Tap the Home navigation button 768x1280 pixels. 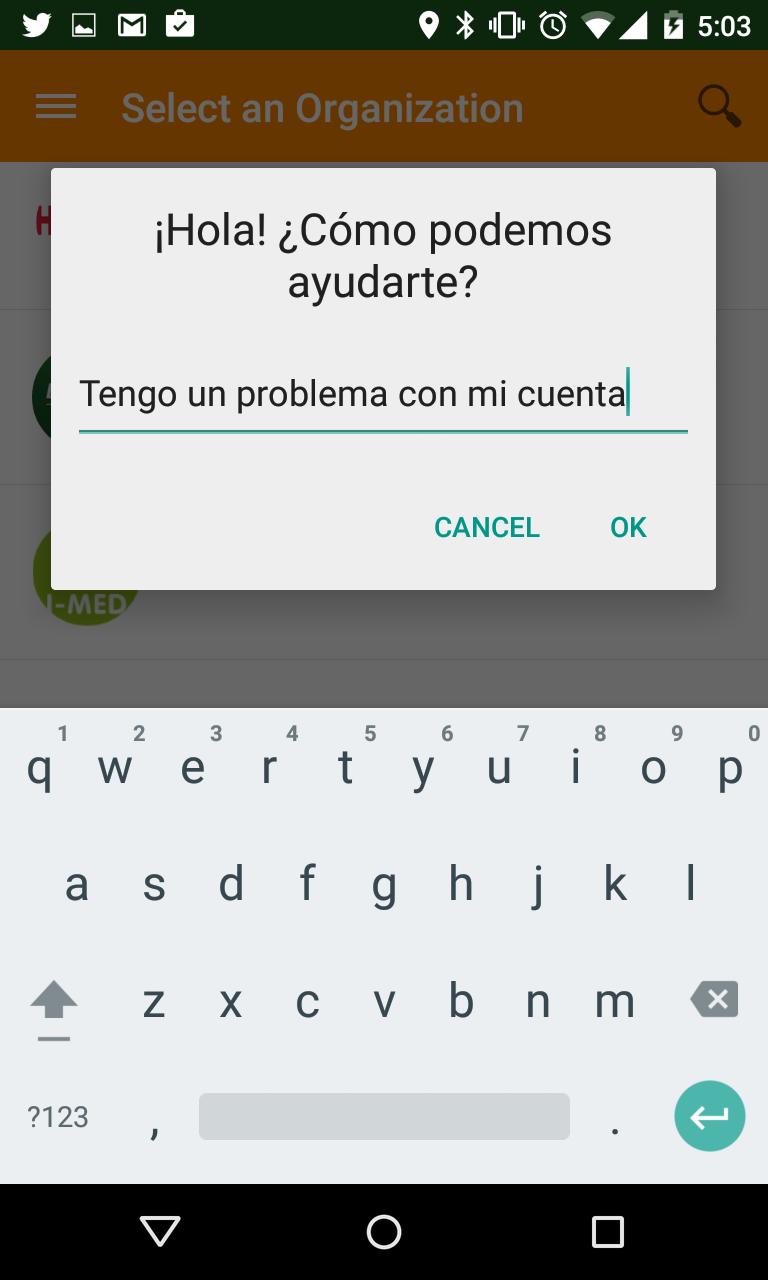(x=383, y=1231)
